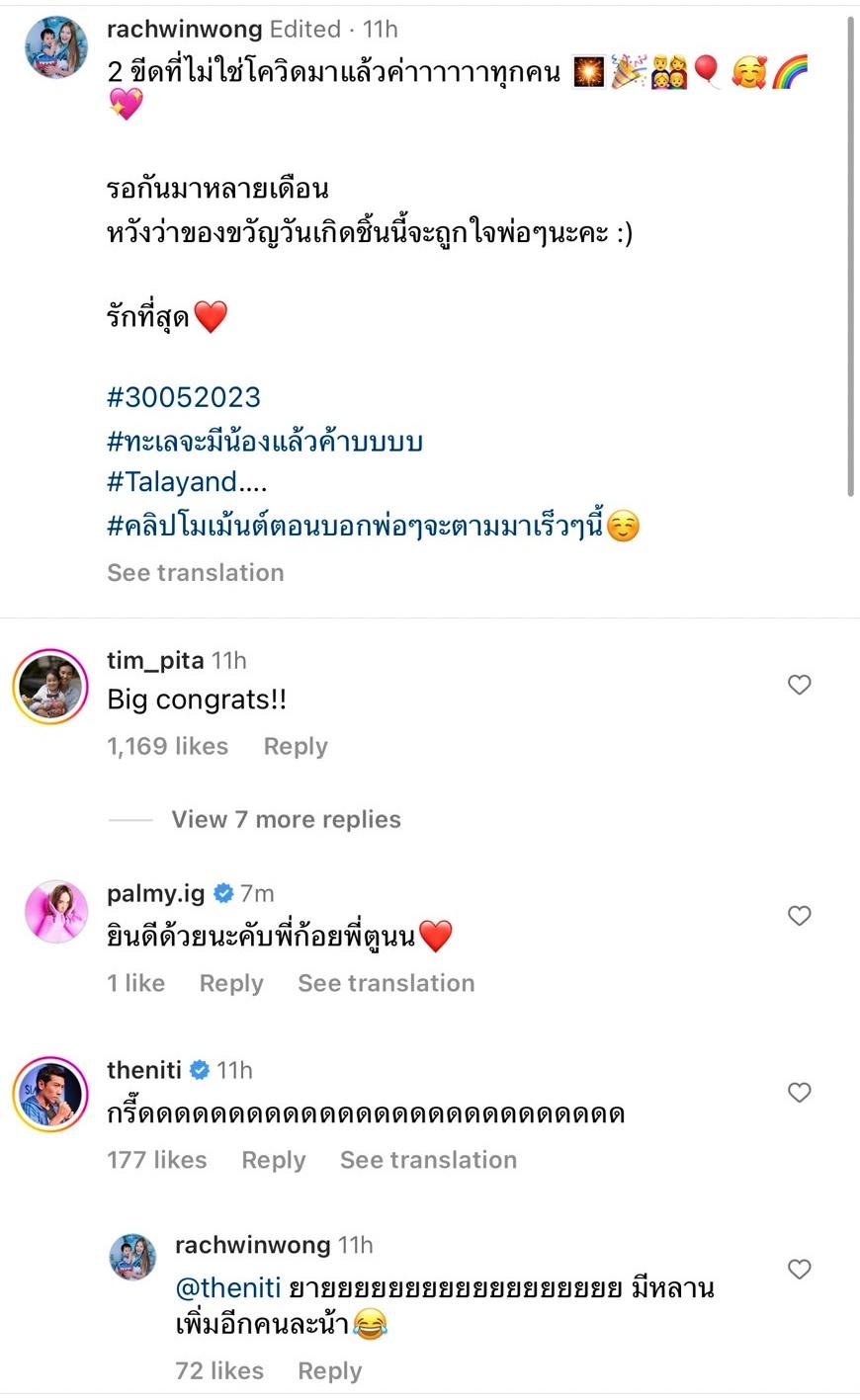Like rachwinwong's reply to theniti
This screenshot has height=1400, width=860.
(799, 1269)
